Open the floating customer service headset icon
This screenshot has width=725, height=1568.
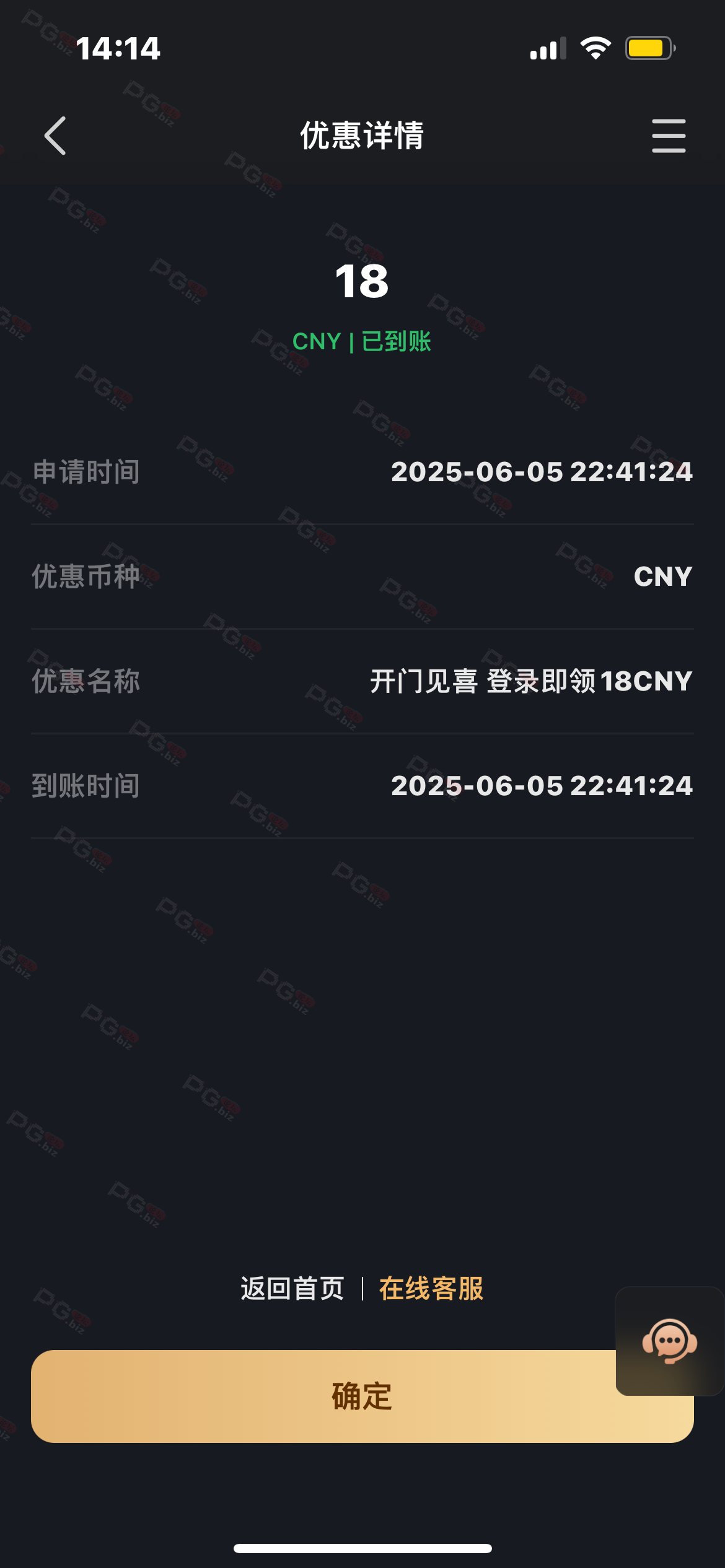[x=670, y=1341]
